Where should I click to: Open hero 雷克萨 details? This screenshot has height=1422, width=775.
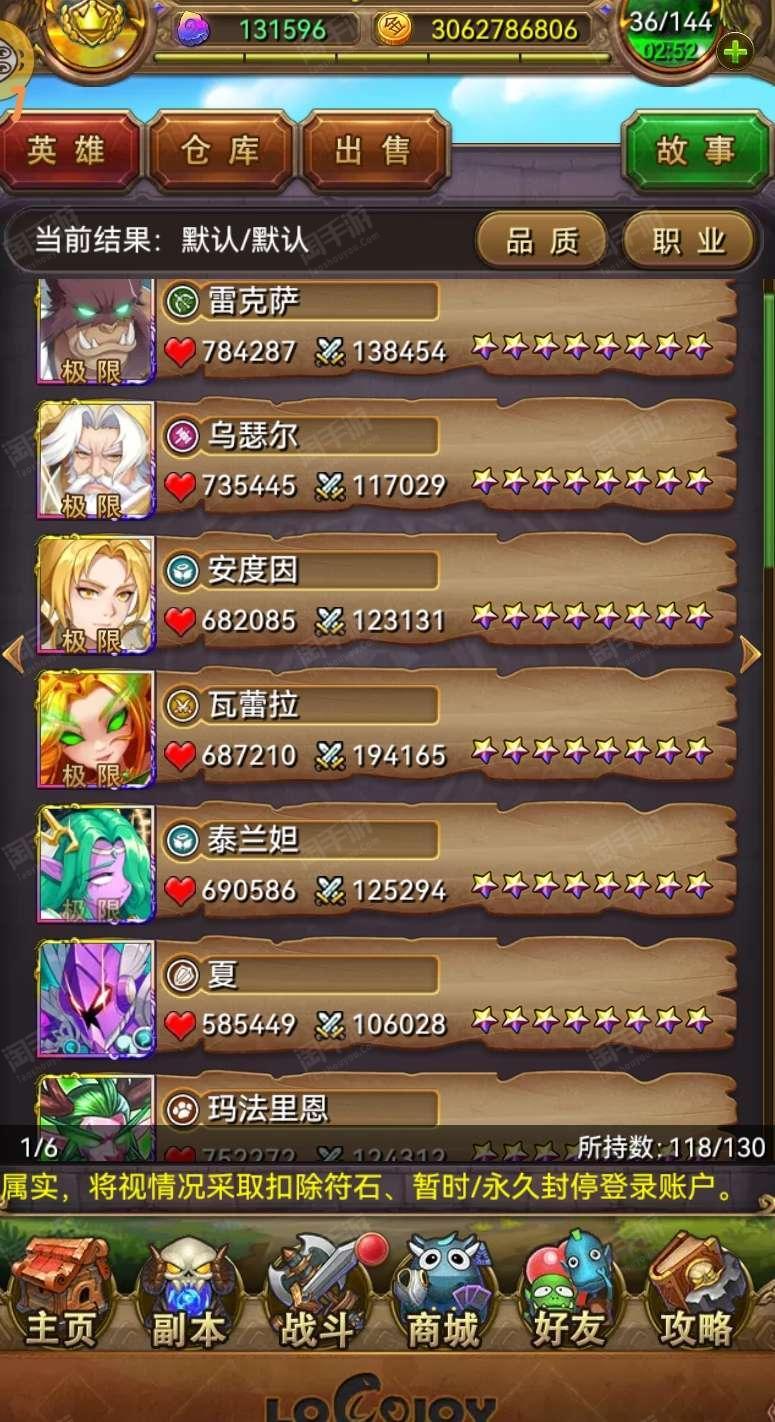tap(388, 329)
